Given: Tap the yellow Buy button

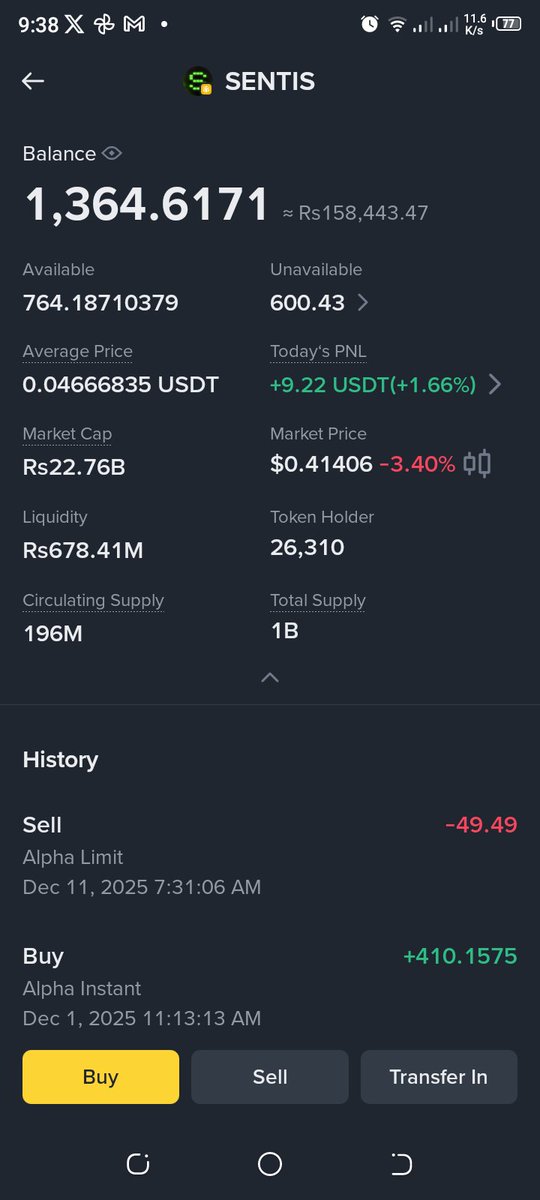Looking at the screenshot, I should [101, 1077].
